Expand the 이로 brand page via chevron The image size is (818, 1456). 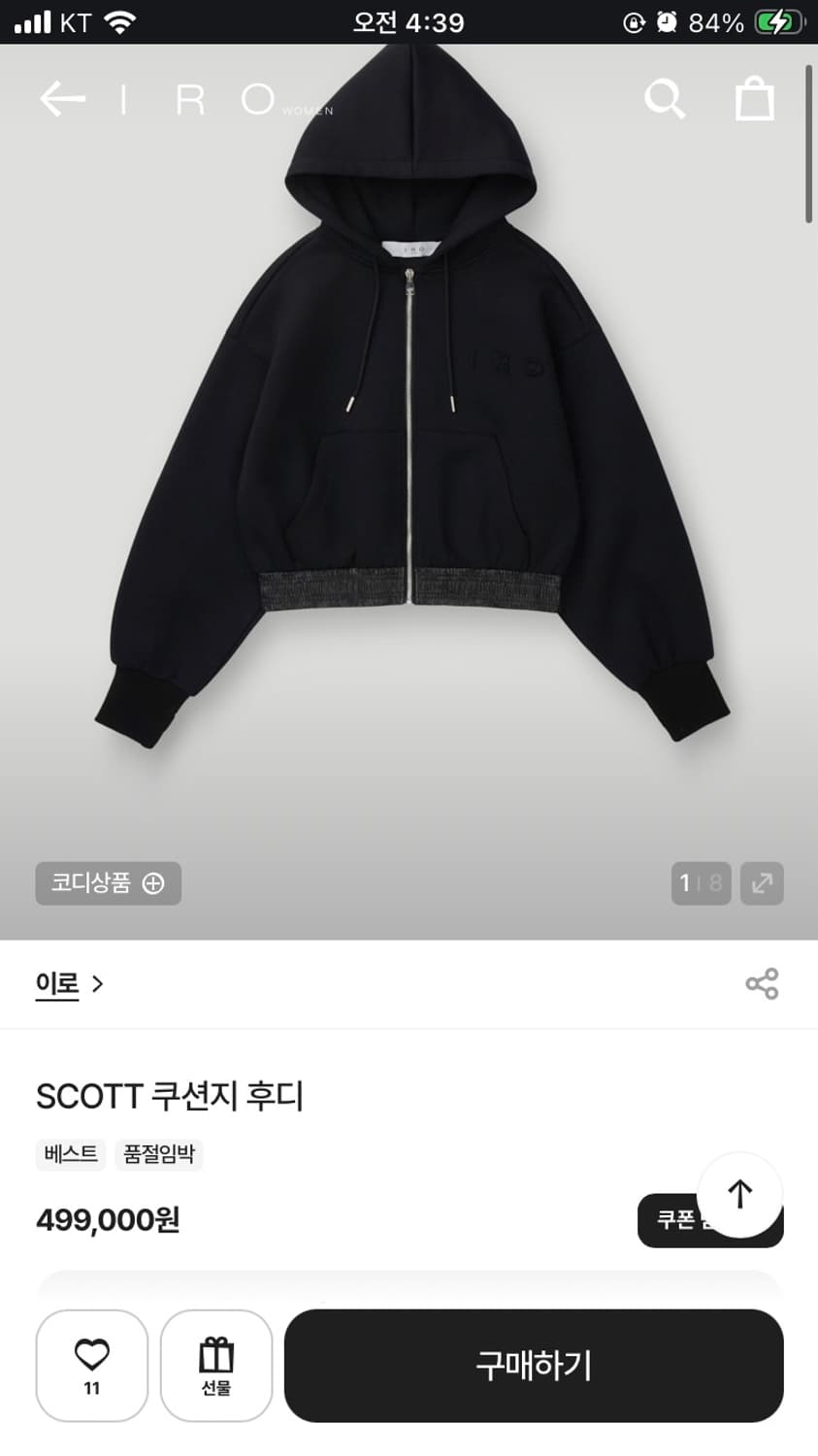[x=97, y=983]
